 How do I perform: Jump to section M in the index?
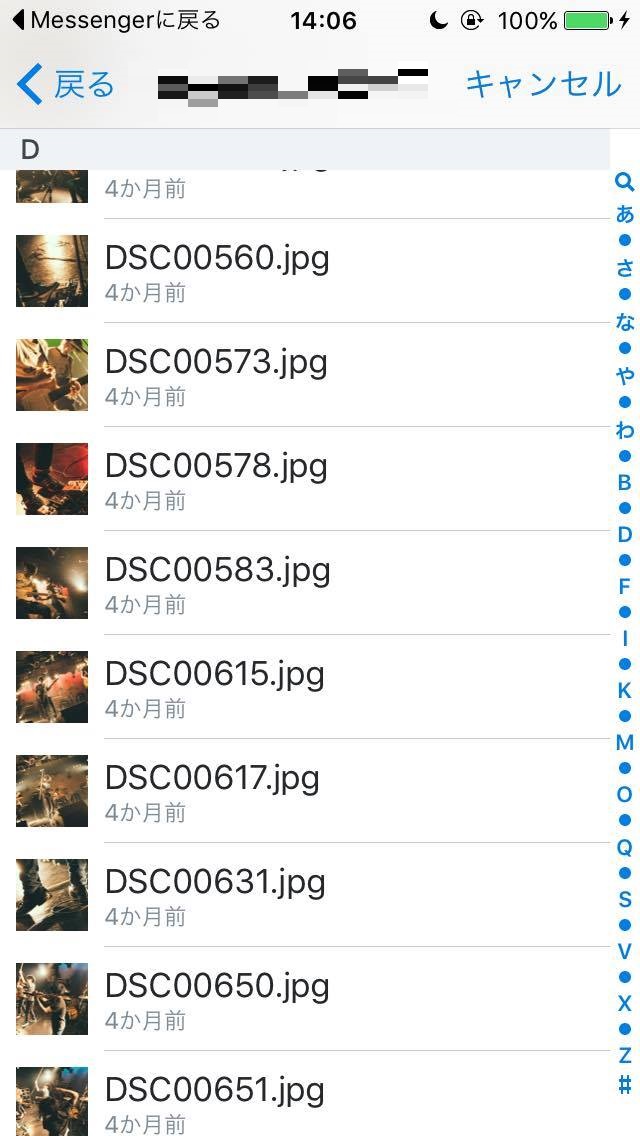pyautogui.click(x=624, y=743)
